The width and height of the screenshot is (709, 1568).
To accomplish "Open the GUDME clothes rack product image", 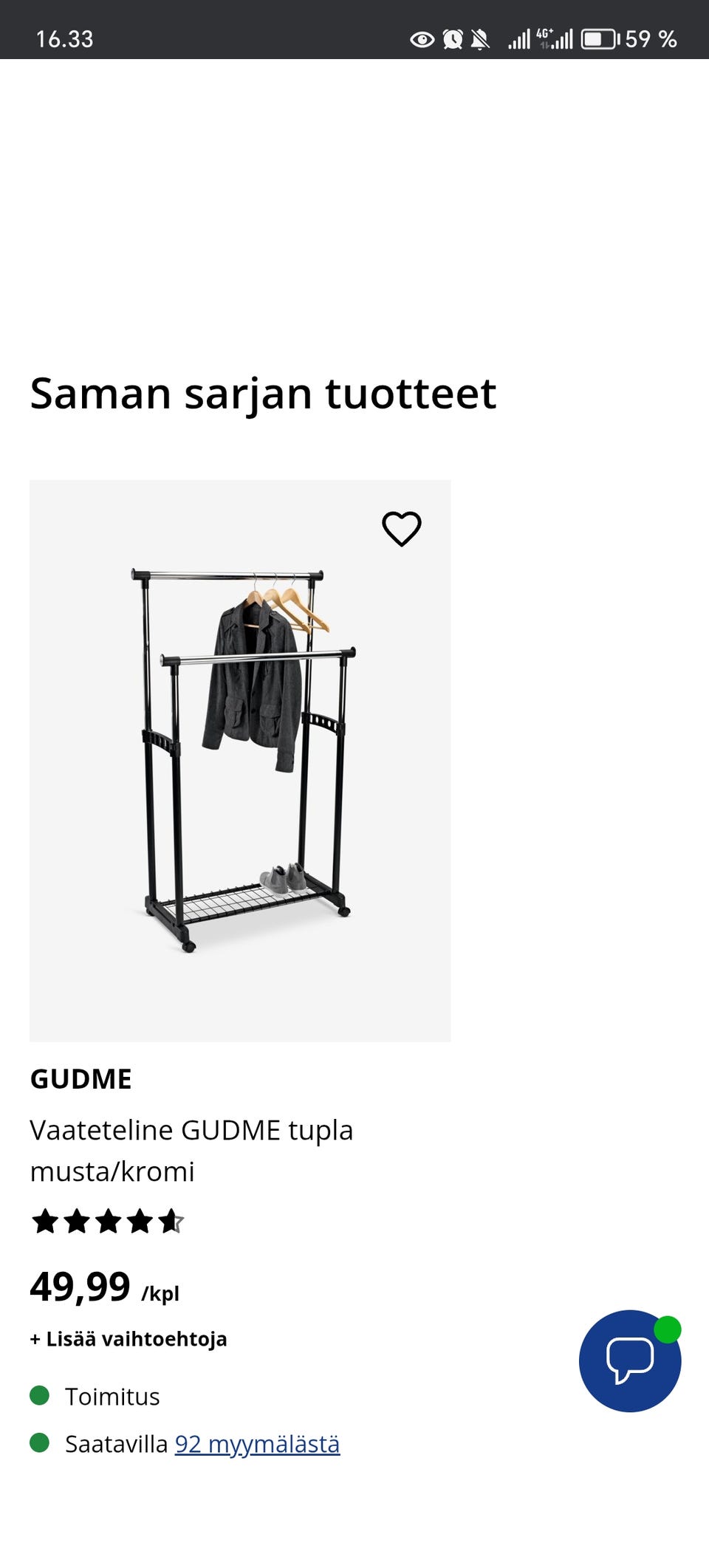I will point(240,761).
